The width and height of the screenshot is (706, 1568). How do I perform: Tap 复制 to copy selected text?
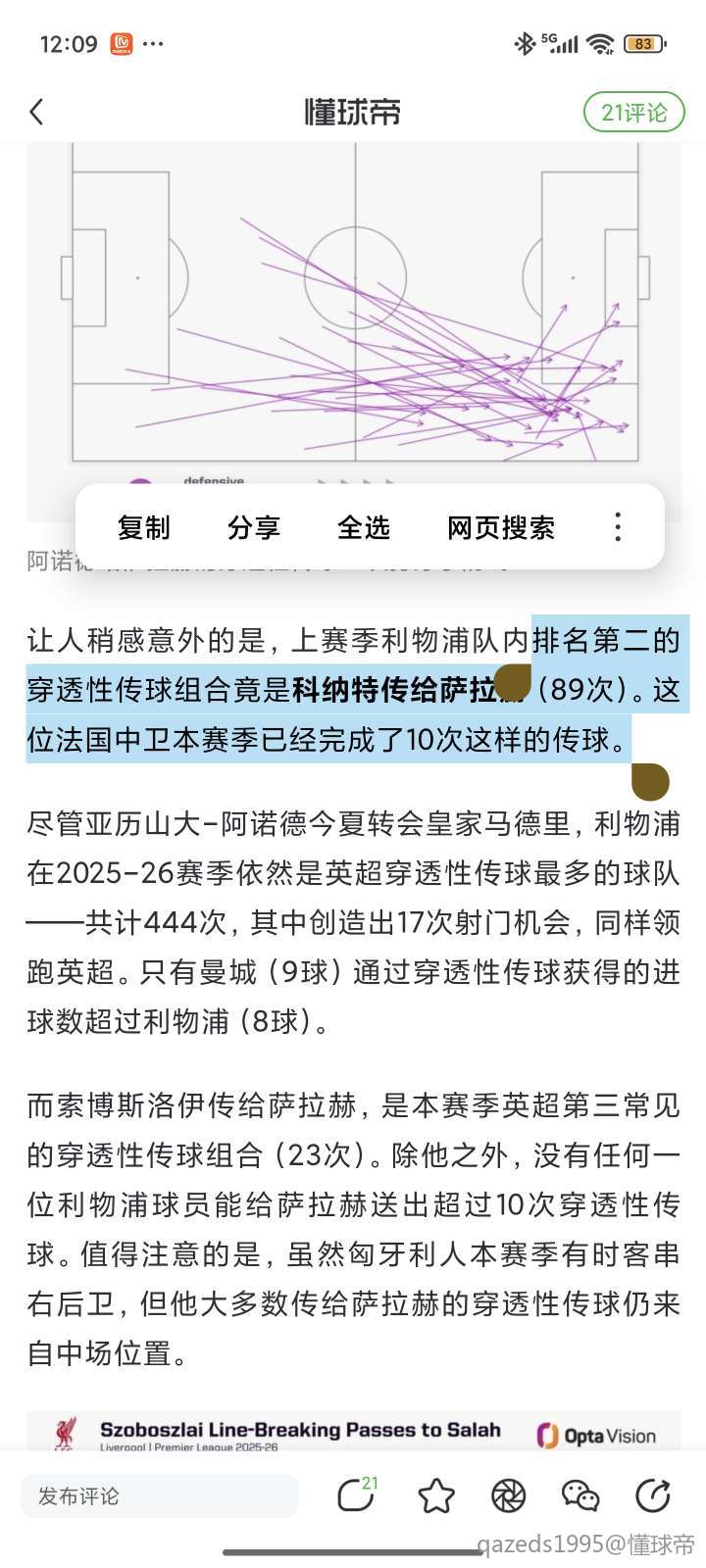(144, 527)
